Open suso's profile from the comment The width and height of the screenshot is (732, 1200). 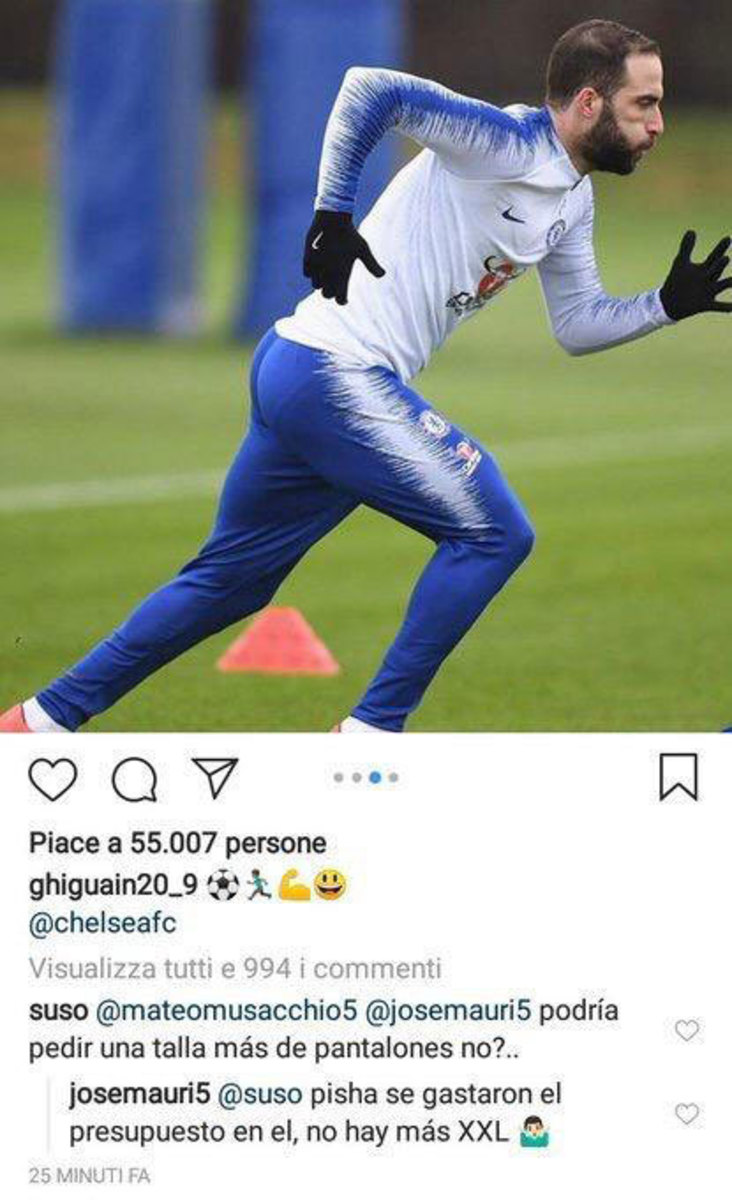pyautogui.click(x=58, y=1010)
